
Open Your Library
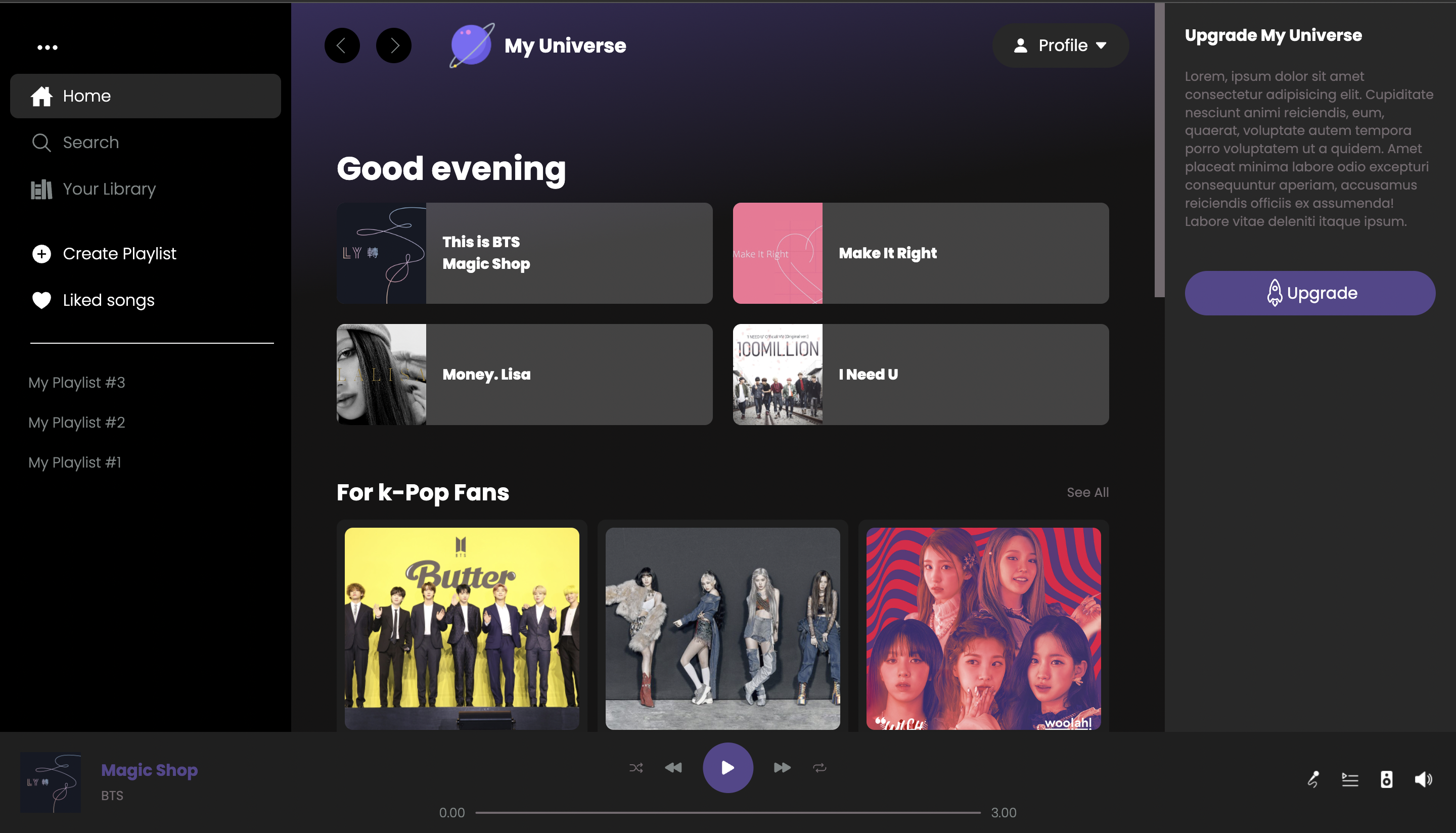coord(109,189)
